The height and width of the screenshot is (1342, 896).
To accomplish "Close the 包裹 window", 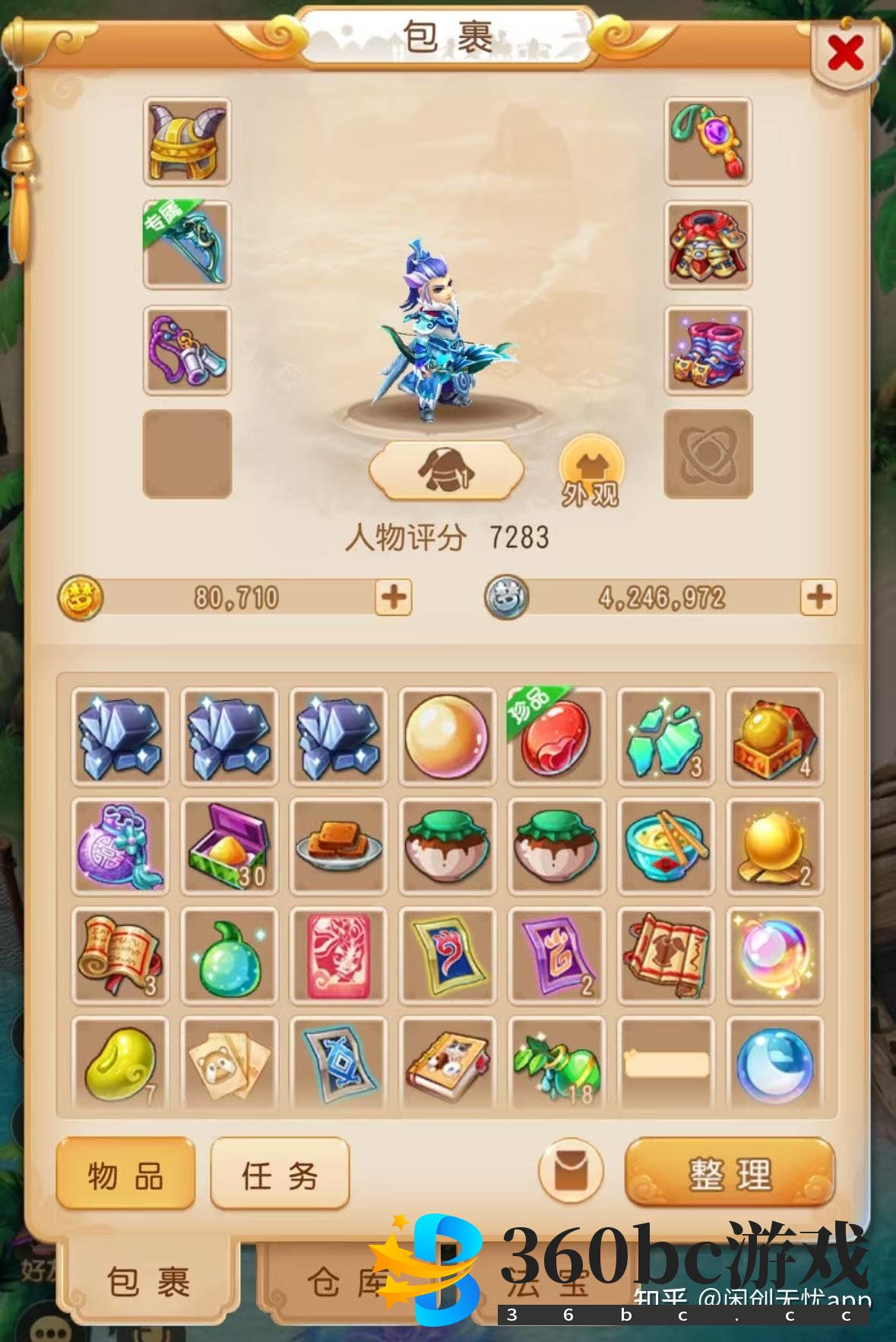I will pos(844,54).
